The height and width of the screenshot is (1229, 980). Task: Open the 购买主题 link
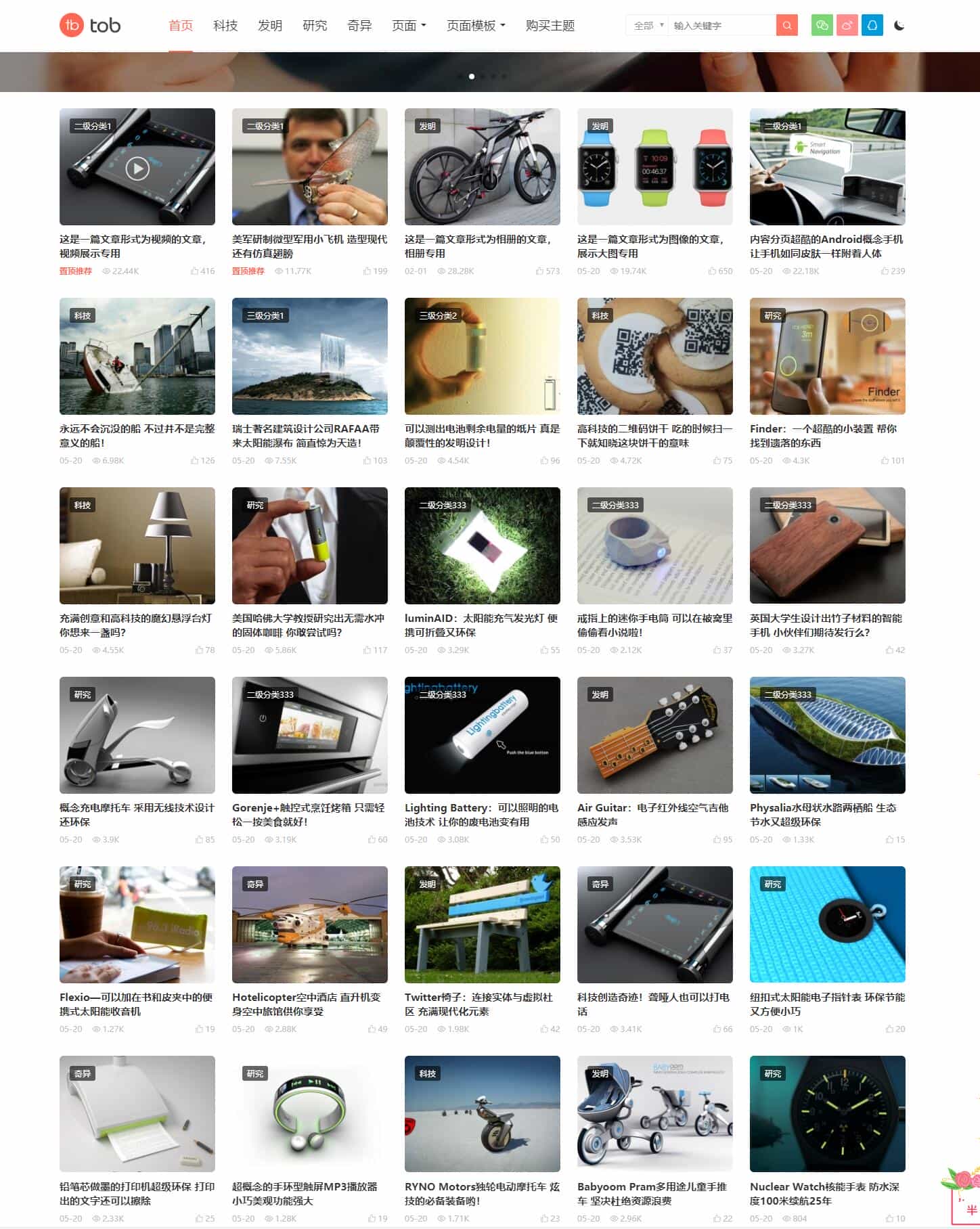click(x=550, y=26)
